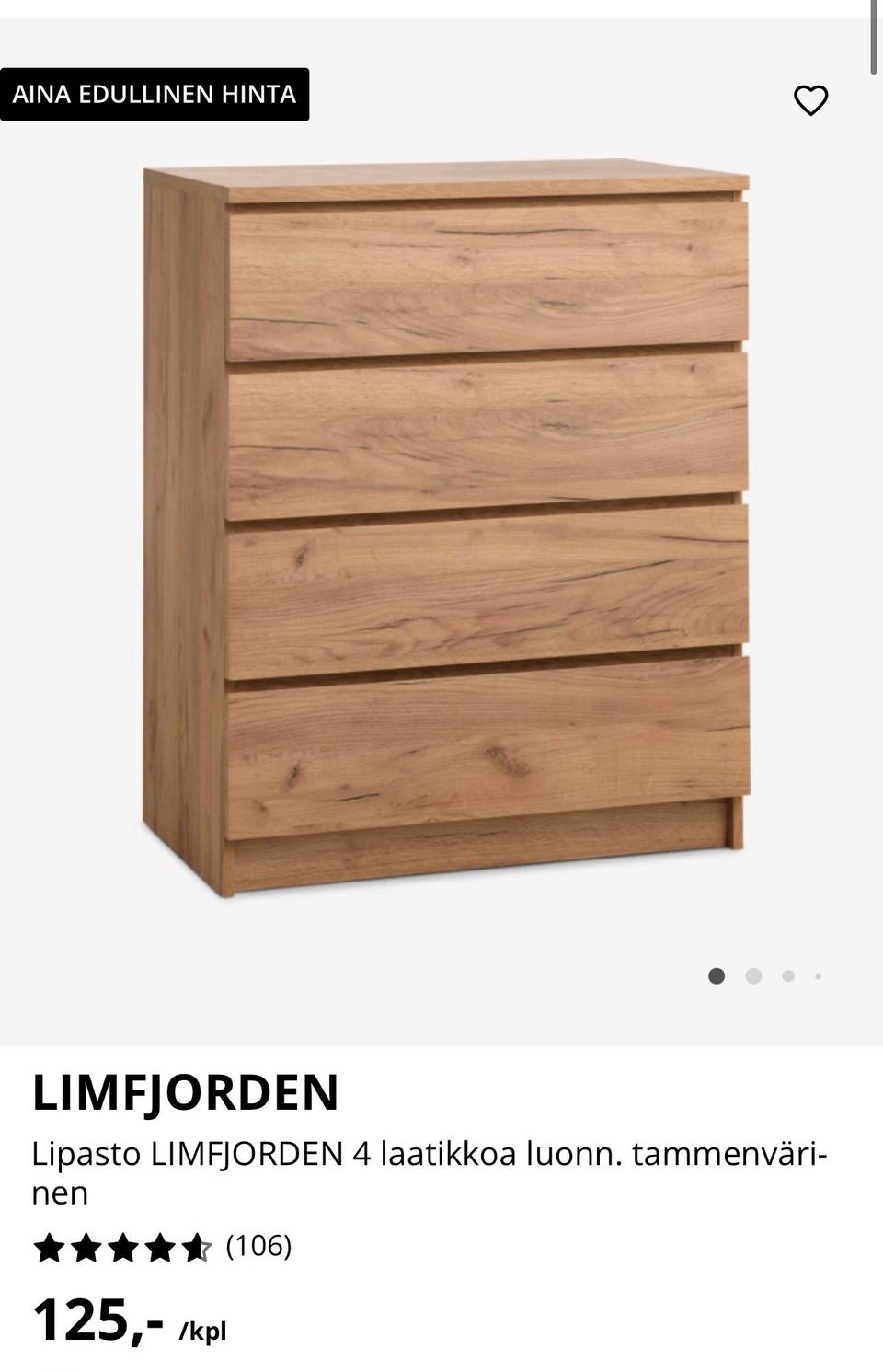Open the LIMFJORDEN dresser product image
Image resolution: width=883 pixels, height=1372 pixels.
point(447,530)
